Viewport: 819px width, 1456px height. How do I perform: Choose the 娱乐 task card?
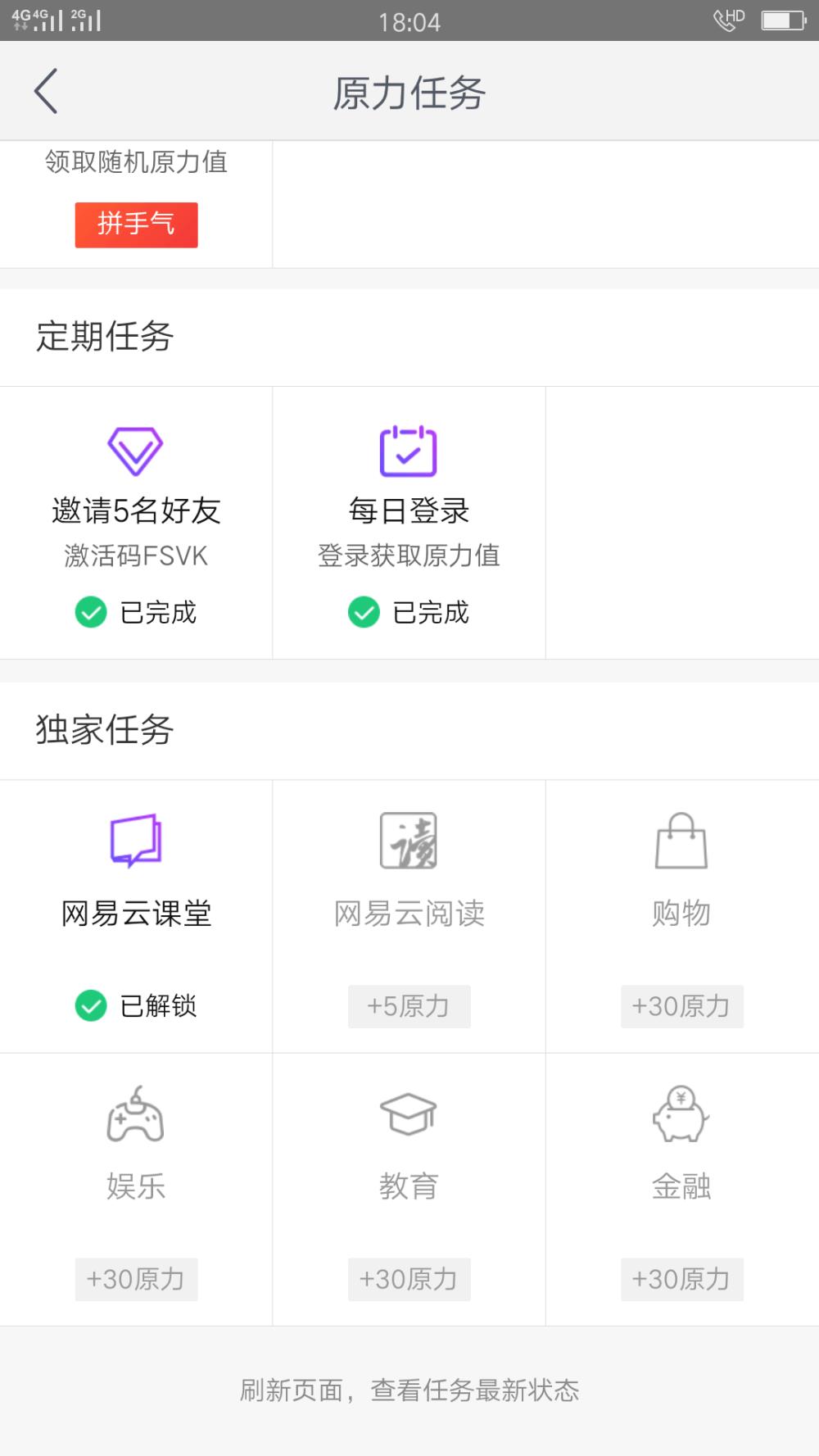click(x=136, y=1188)
